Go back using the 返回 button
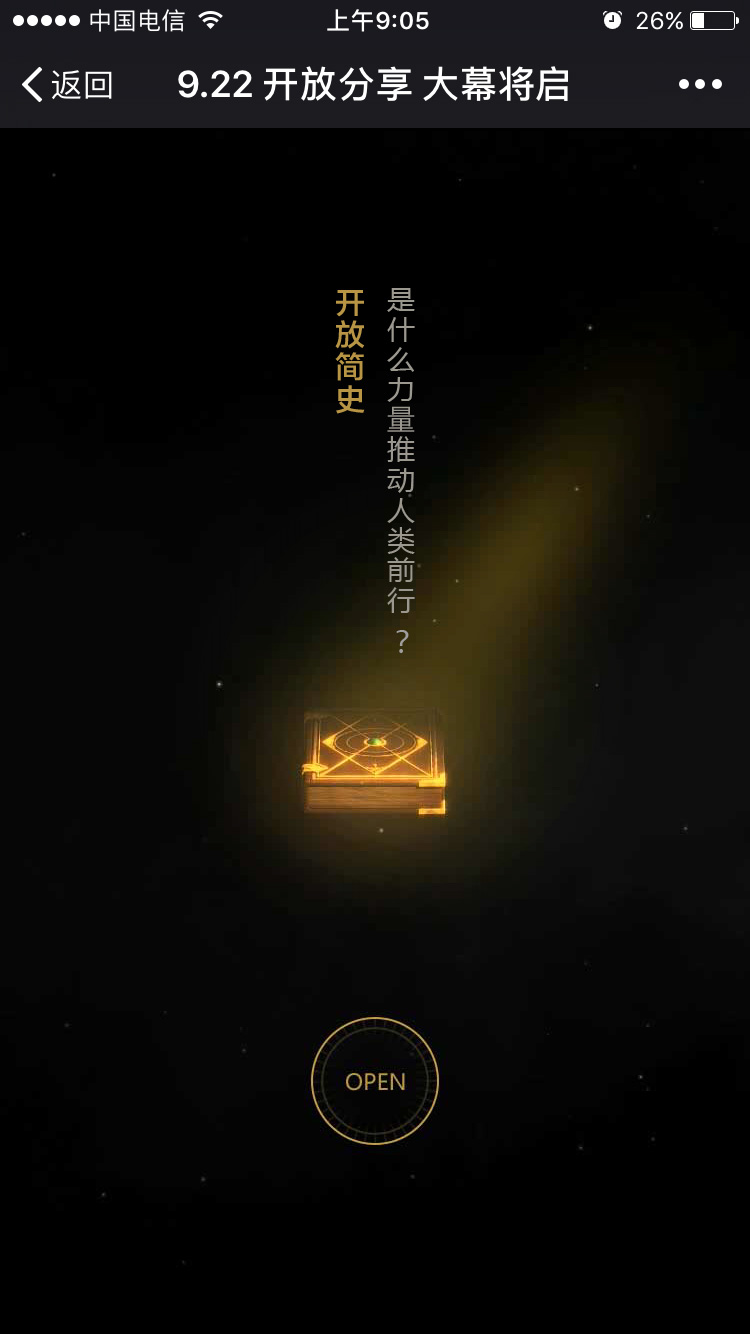The image size is (750, 1334). click(x=67, y=85)
